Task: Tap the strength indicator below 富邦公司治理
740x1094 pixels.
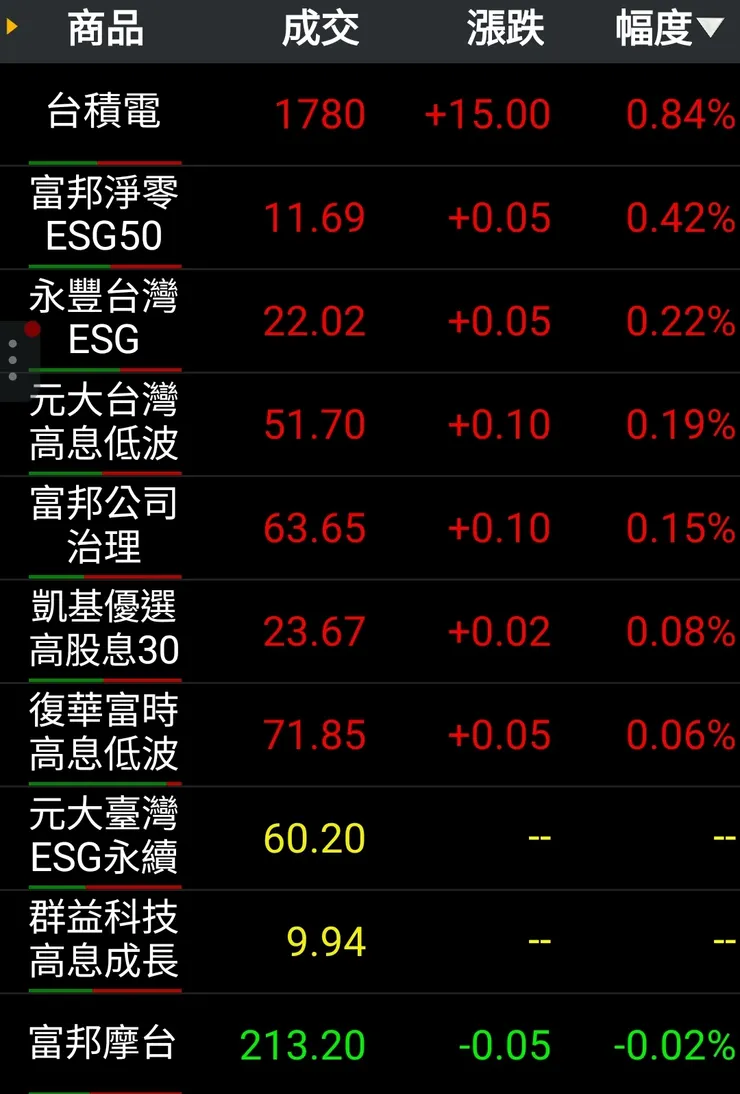Action: tap(105, 574)
